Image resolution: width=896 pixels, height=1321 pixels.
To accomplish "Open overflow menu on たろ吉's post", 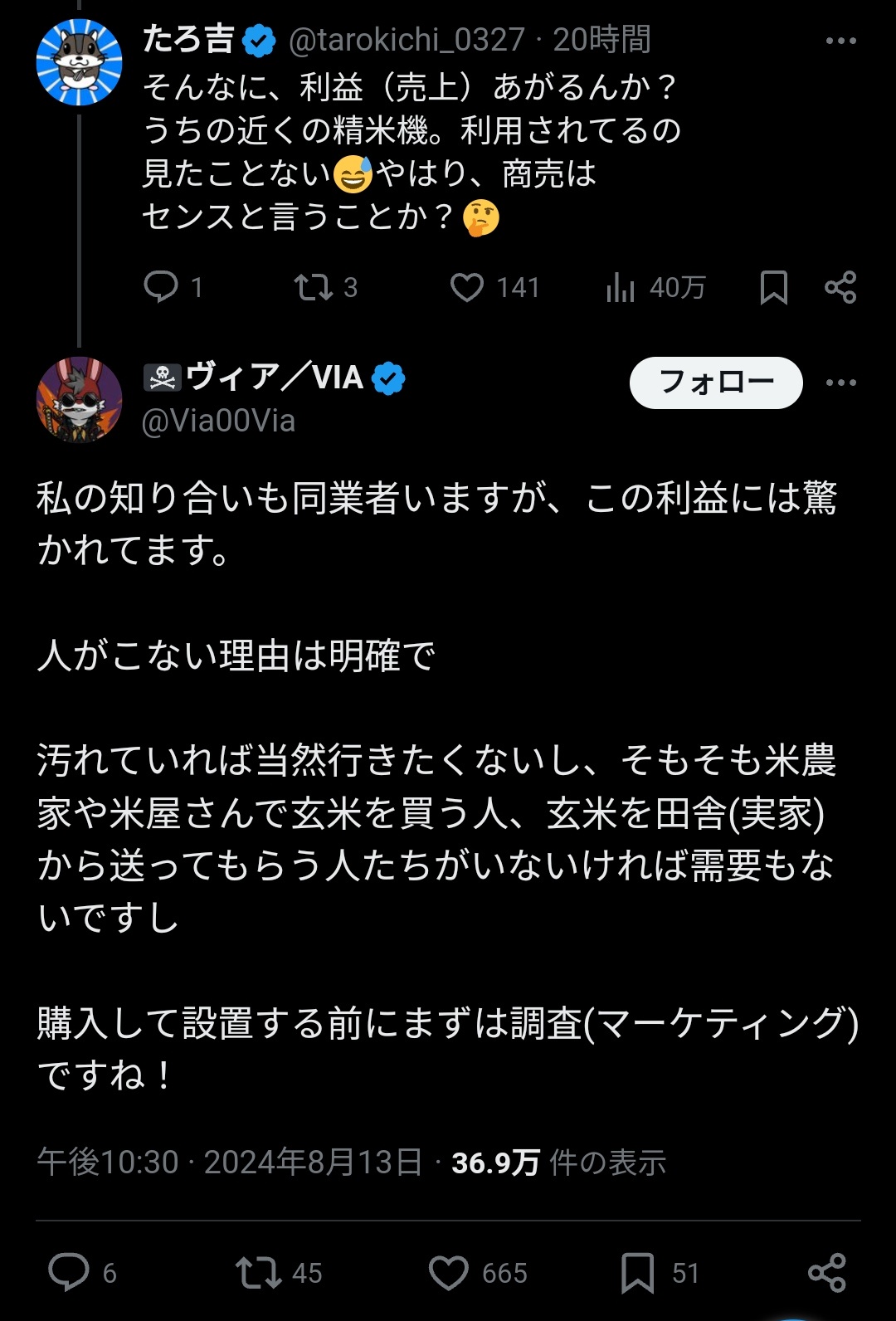I will click(x=840, y=41).
